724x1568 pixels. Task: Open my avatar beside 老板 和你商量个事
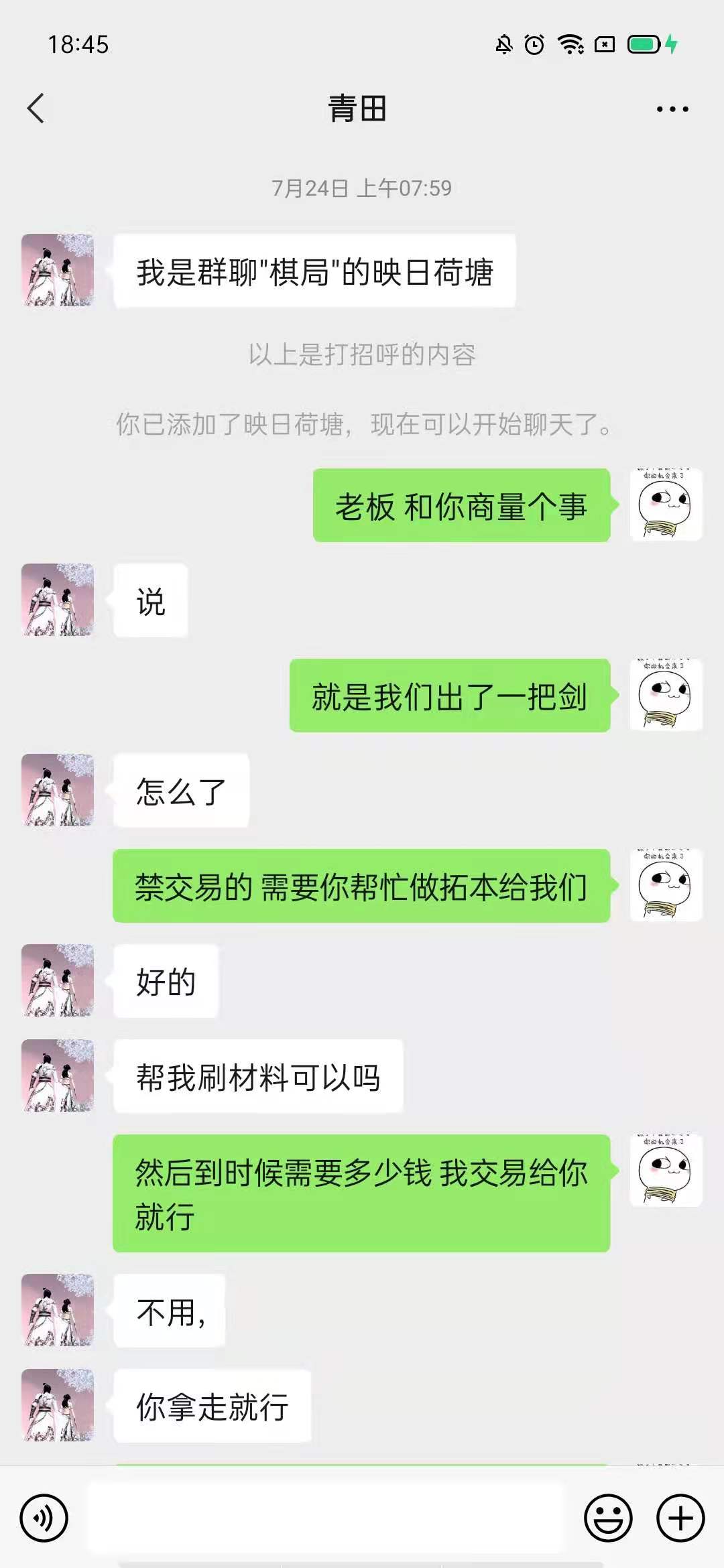[666, 505]
